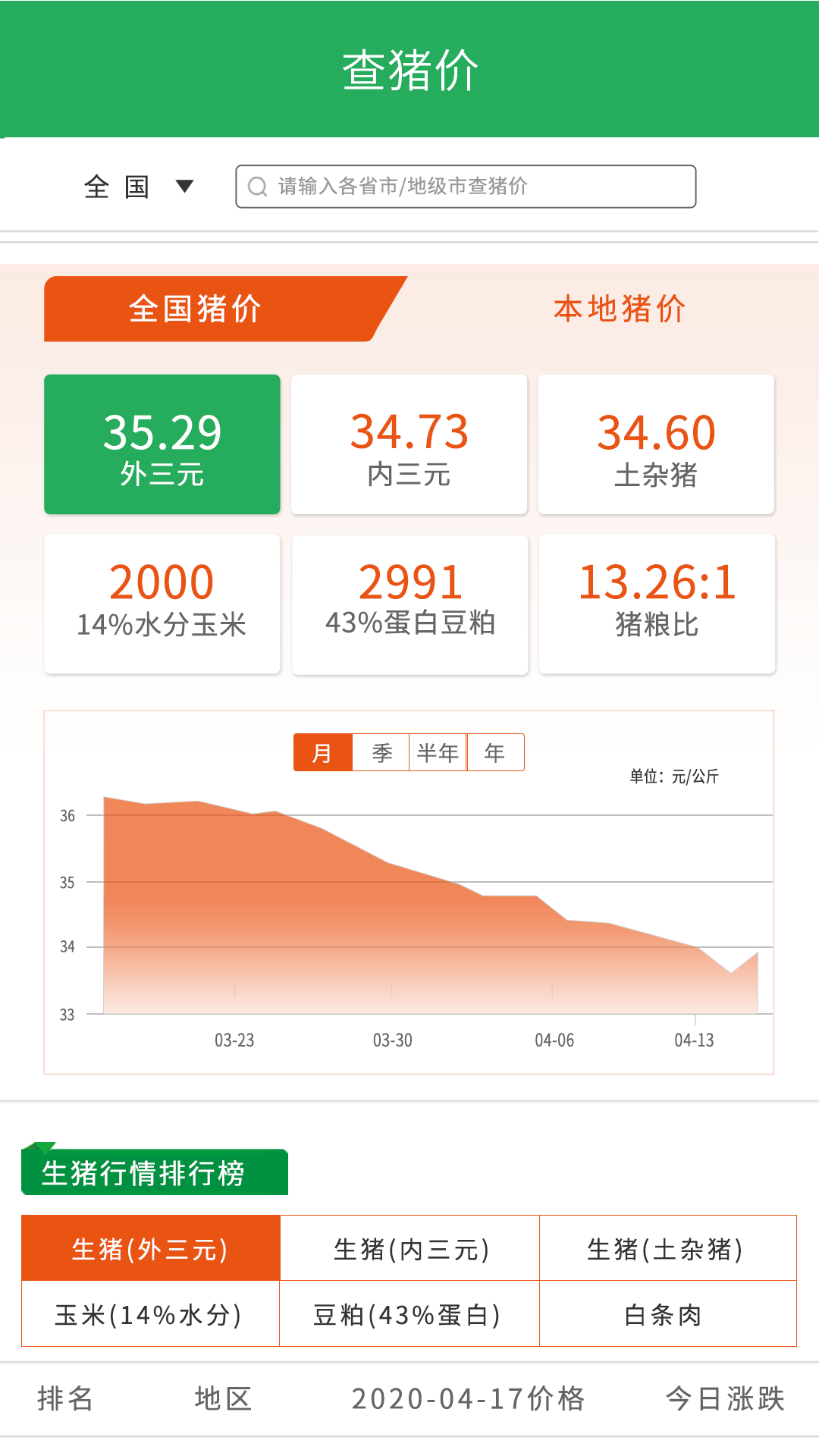Show the 玉米(14%水分) ranking
The height and width of the screenshot is (1456, 819).
[151, 1314]
